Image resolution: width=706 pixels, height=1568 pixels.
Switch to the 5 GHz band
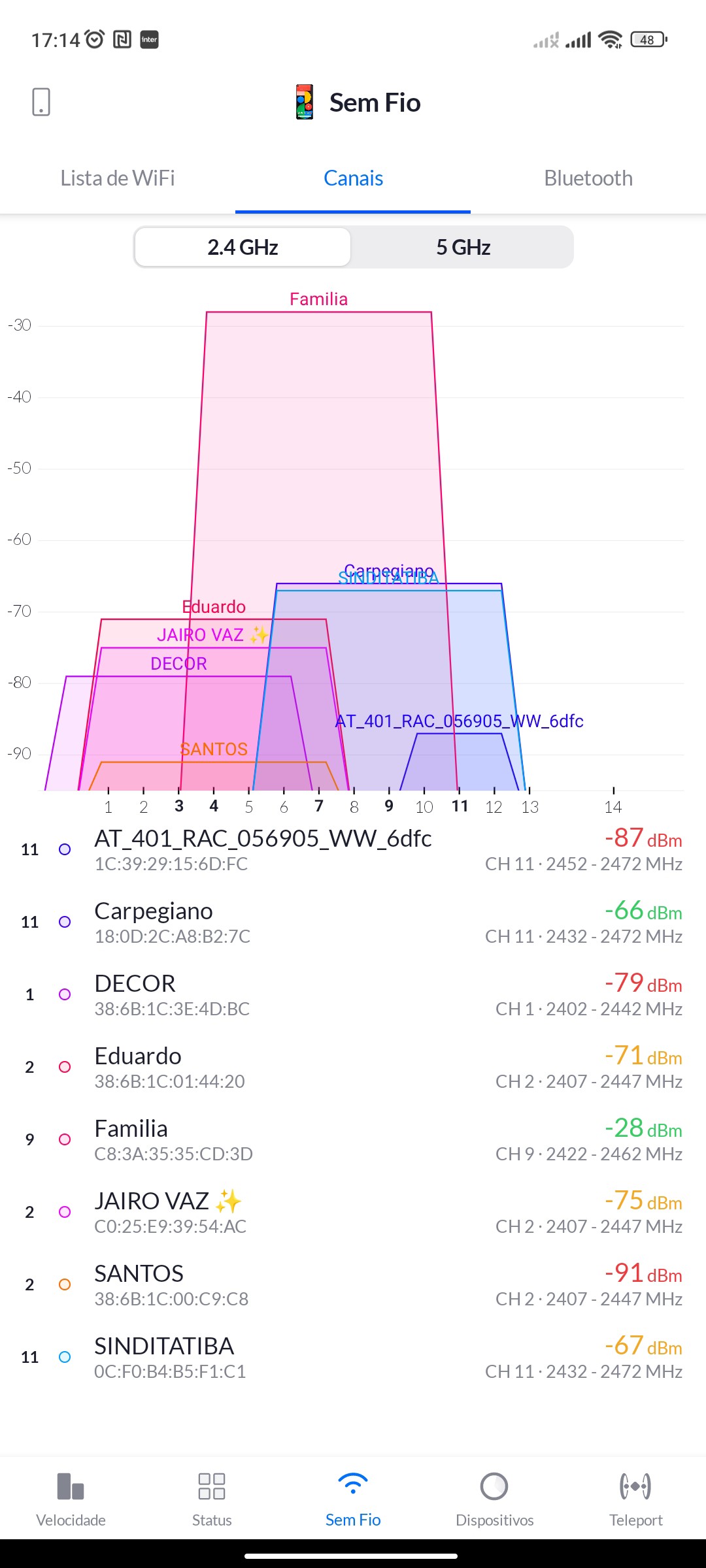coord(463,247)
